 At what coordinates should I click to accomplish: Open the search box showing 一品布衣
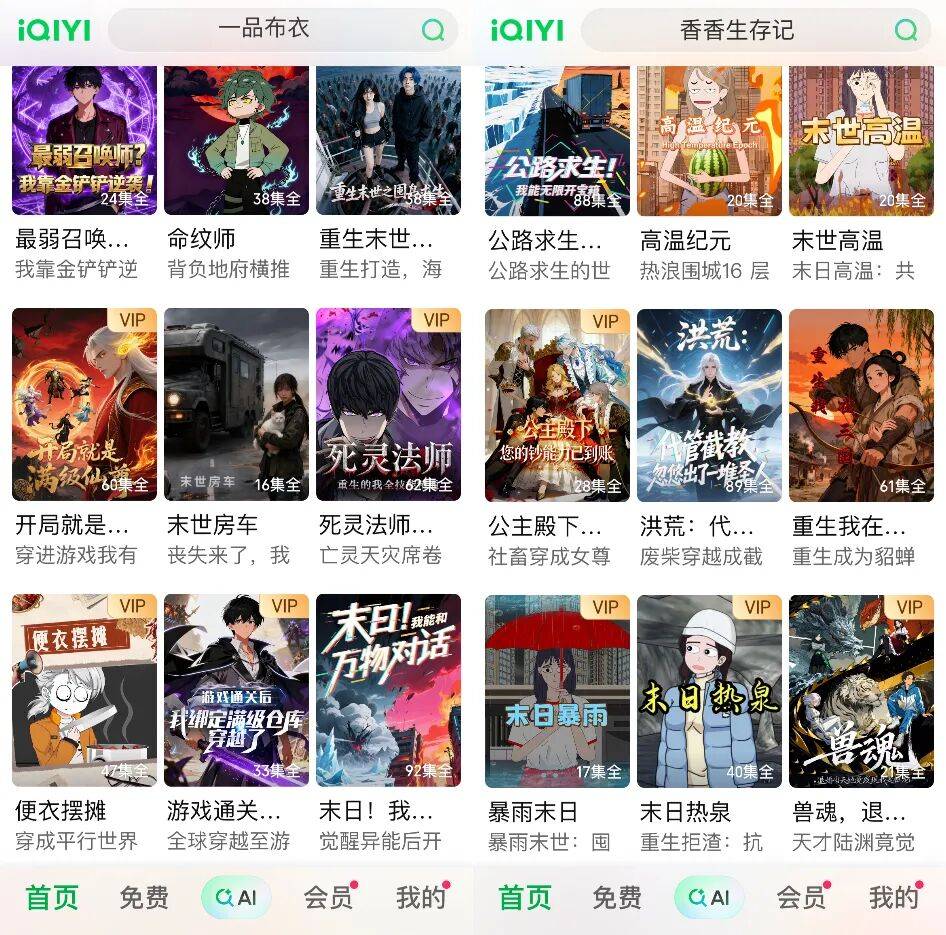point(265,29)
